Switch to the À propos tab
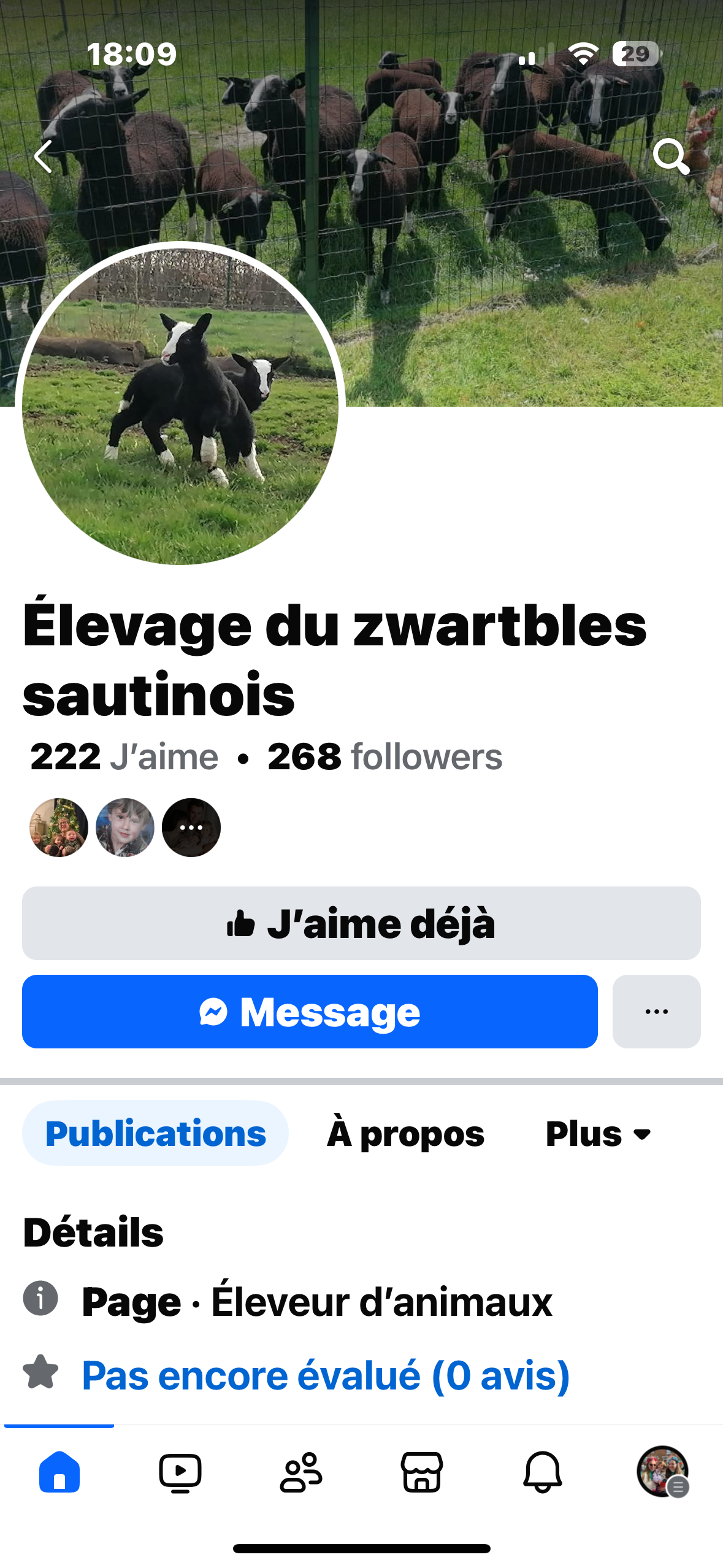This screenshot has height=1568, width=723. (x=405, y=1133)
